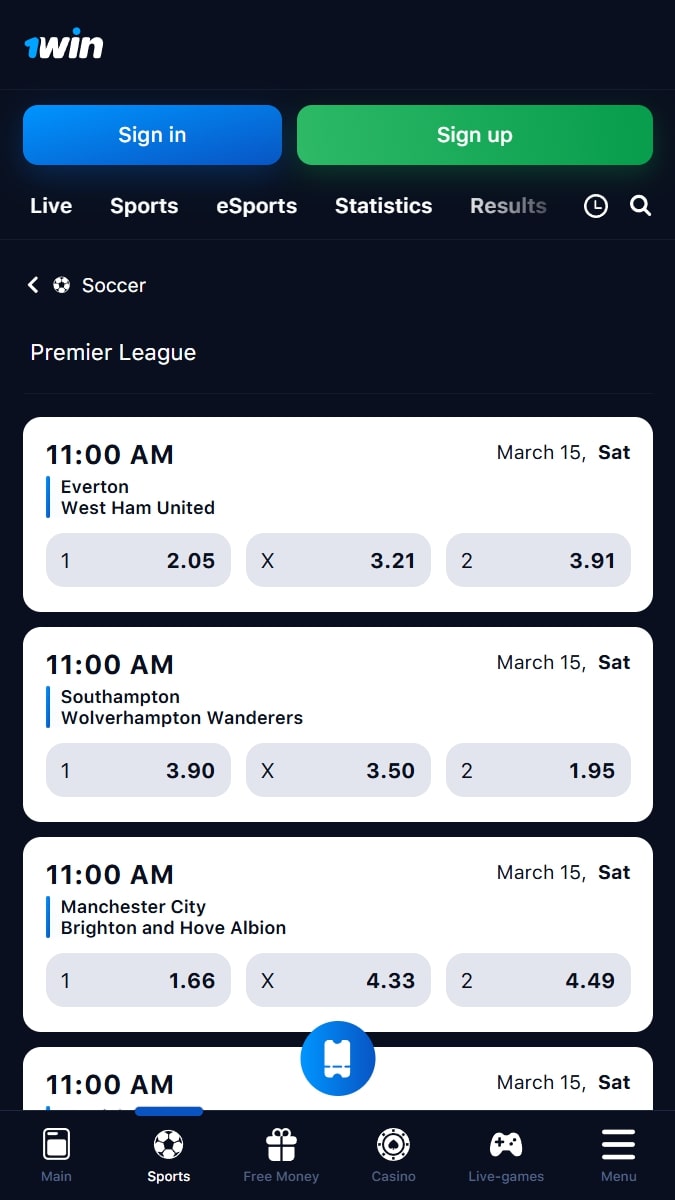
Task: Select odds 2.05 for Everton win
Action: pyautogui.click(x=138, y=560)
